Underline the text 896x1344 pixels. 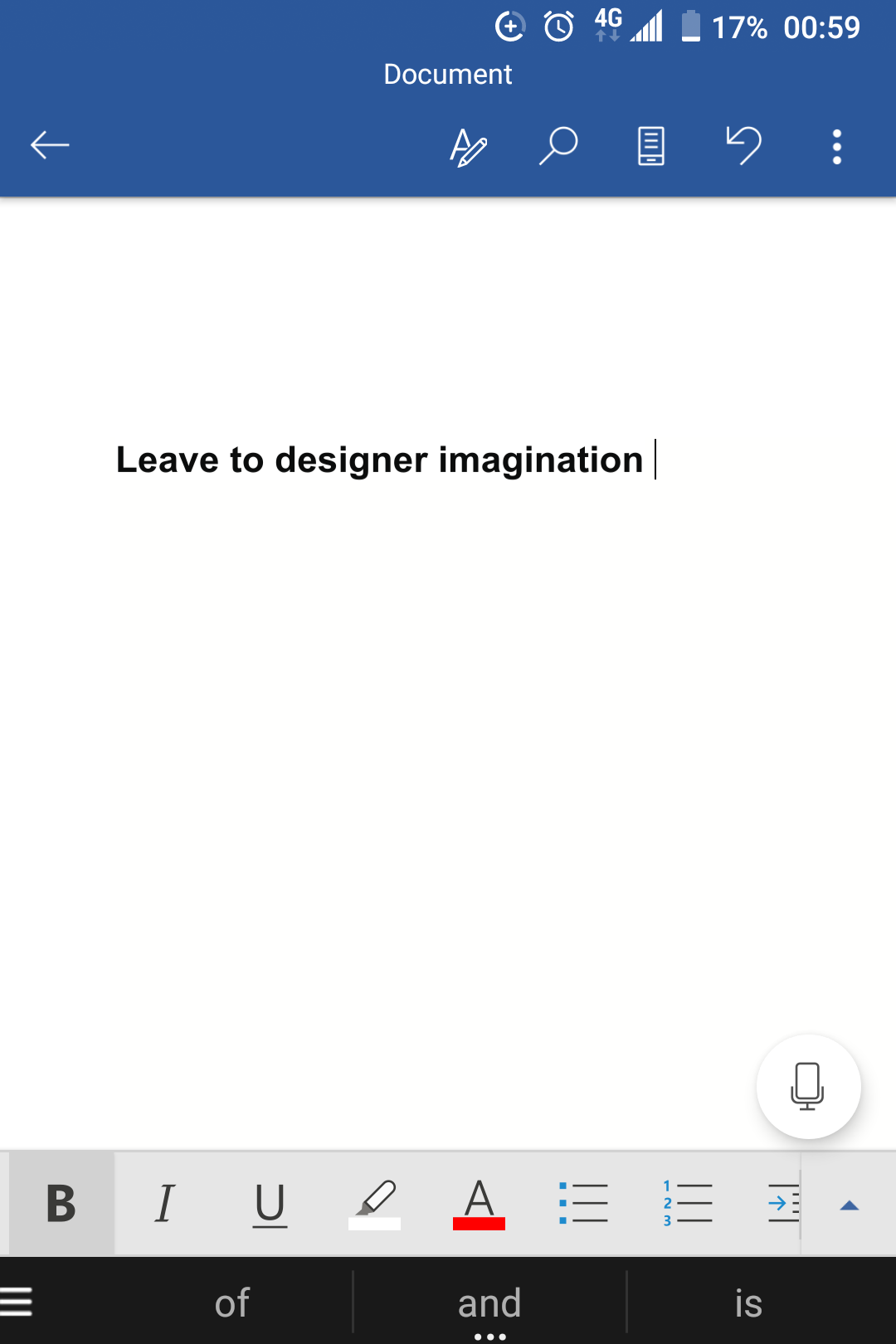point(270,1204)
